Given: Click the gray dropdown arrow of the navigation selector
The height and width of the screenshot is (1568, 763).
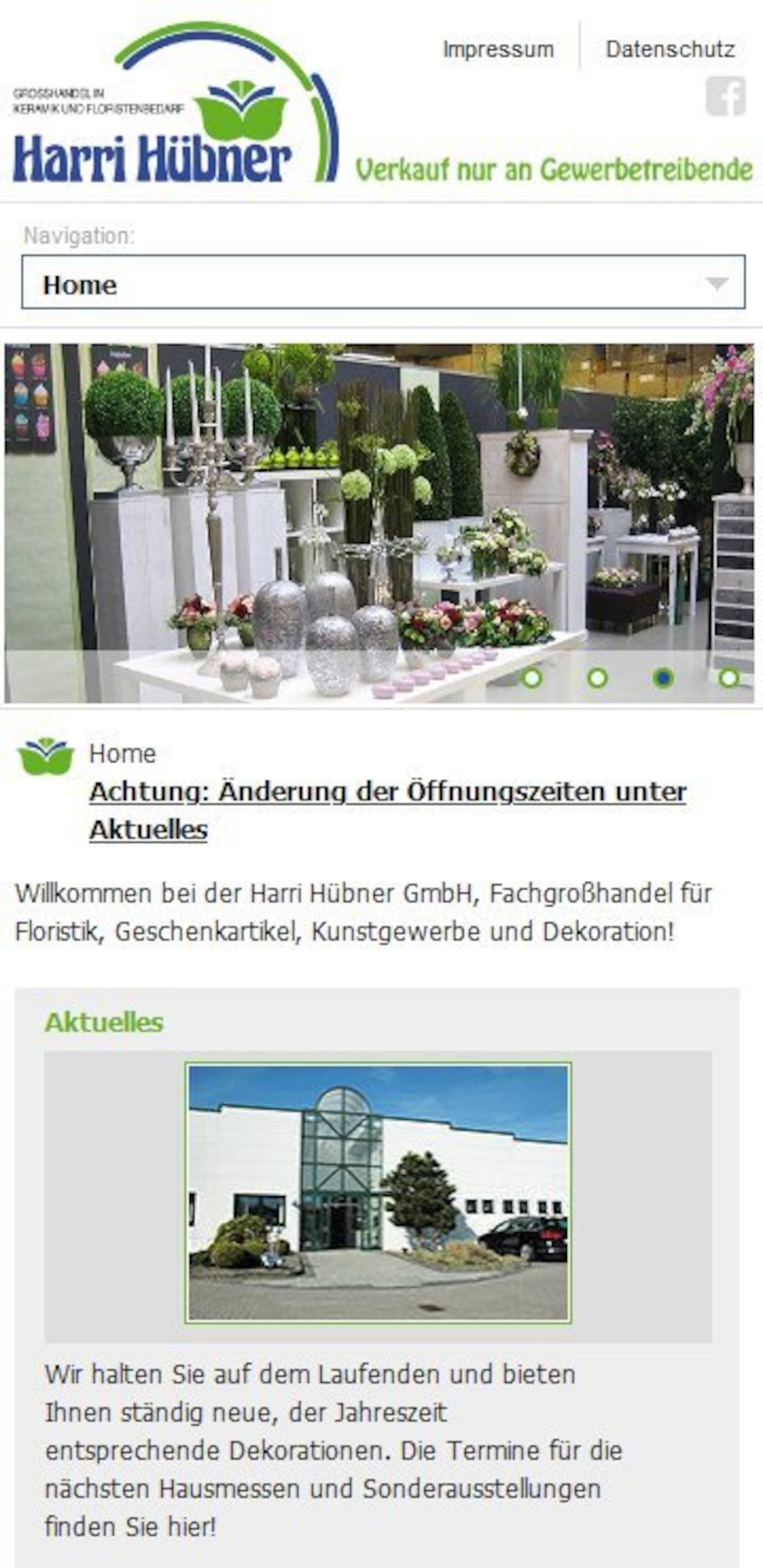Looking at the screenshot, I should point(716,283).
